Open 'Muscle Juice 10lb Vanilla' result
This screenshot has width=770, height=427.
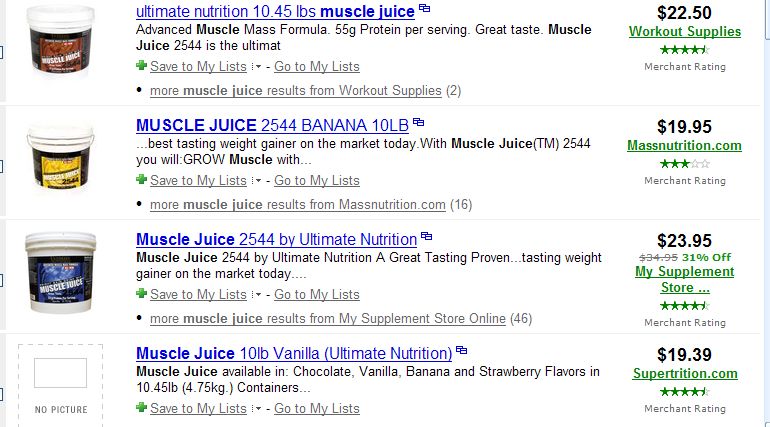294,354
